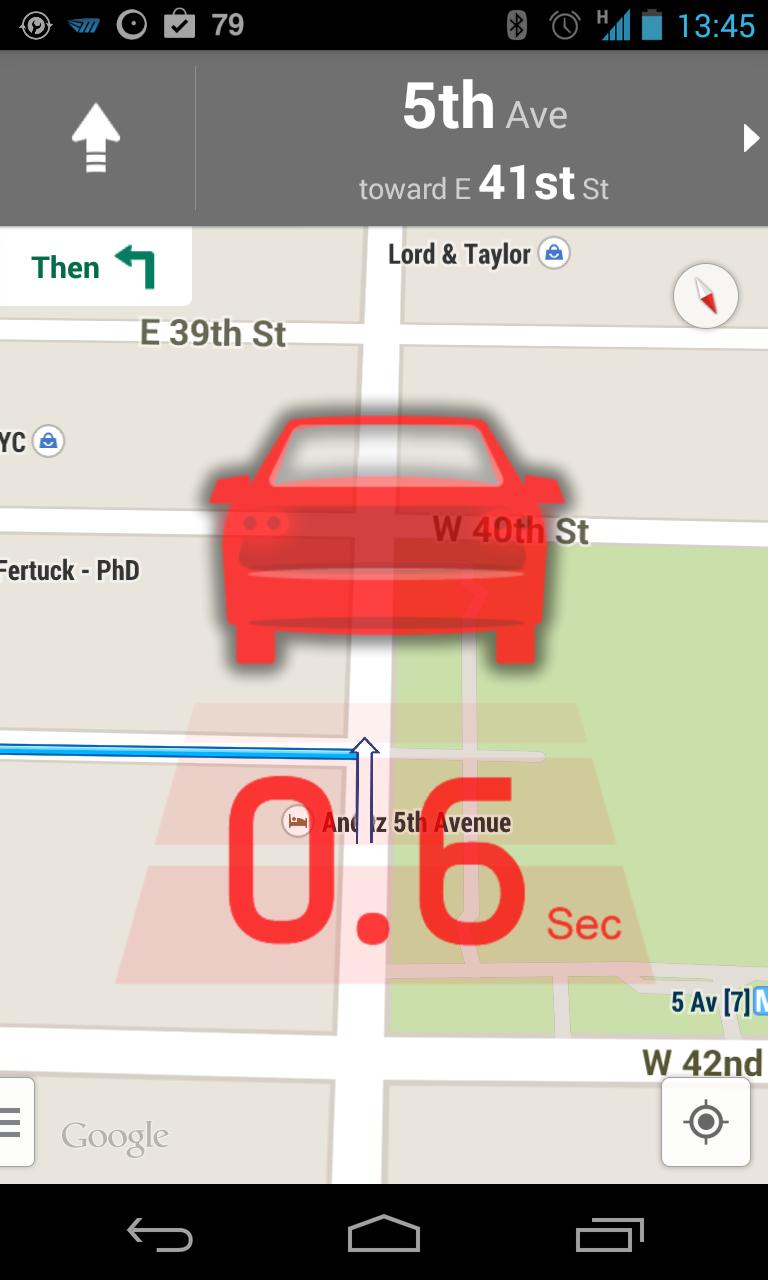Viewport: 768px width, 1280px height.
Task: Tap the Andaz 5th Avenue hotel icon
Action: [x=295, y=822]
